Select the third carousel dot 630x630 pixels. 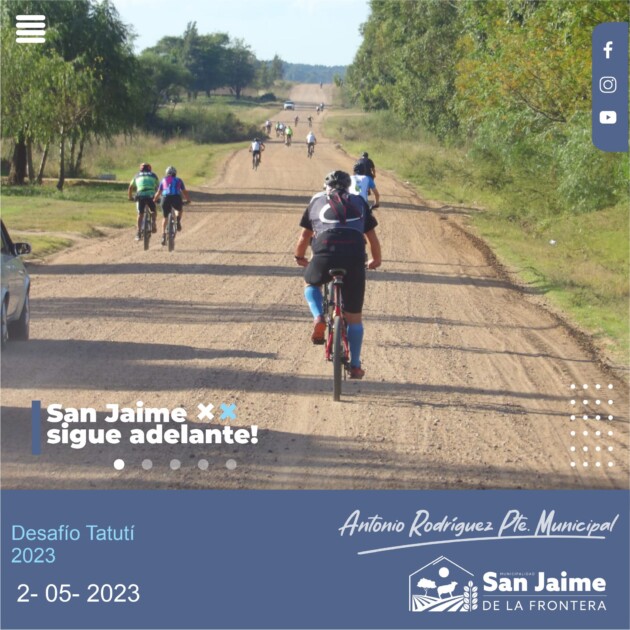pyautogui.click(x=175, y=464)
